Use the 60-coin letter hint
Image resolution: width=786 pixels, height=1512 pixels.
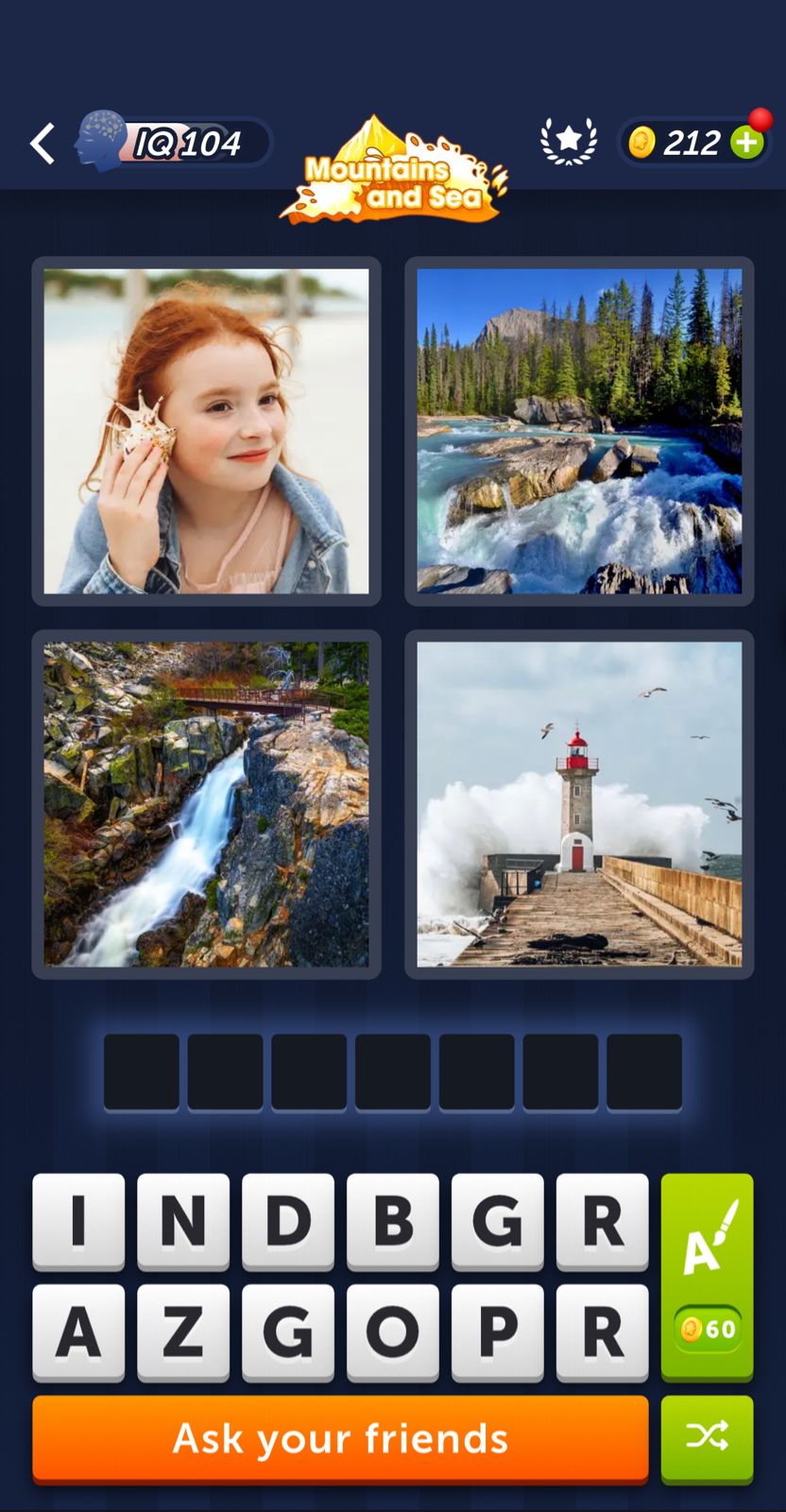point(707,1276)
